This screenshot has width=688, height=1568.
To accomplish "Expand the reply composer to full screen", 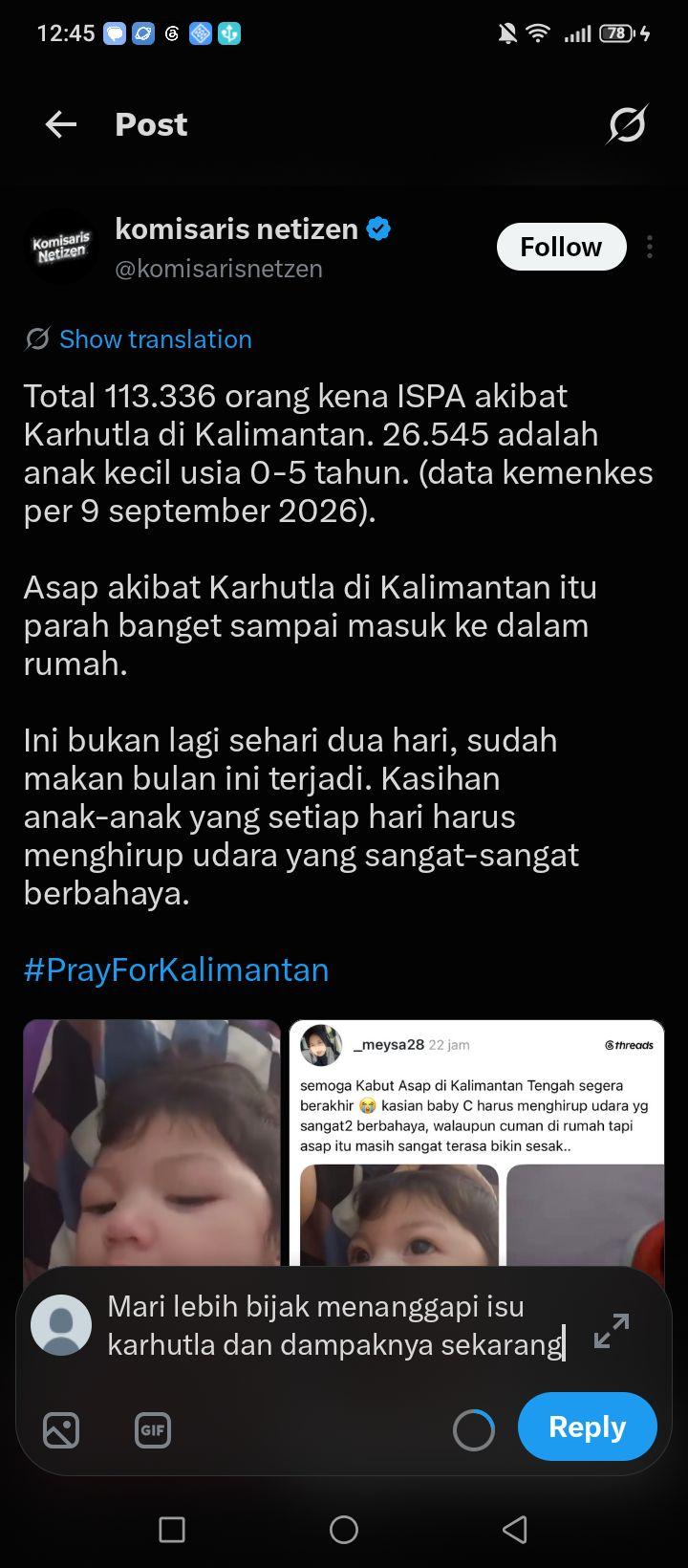I will click(612, 1331).
